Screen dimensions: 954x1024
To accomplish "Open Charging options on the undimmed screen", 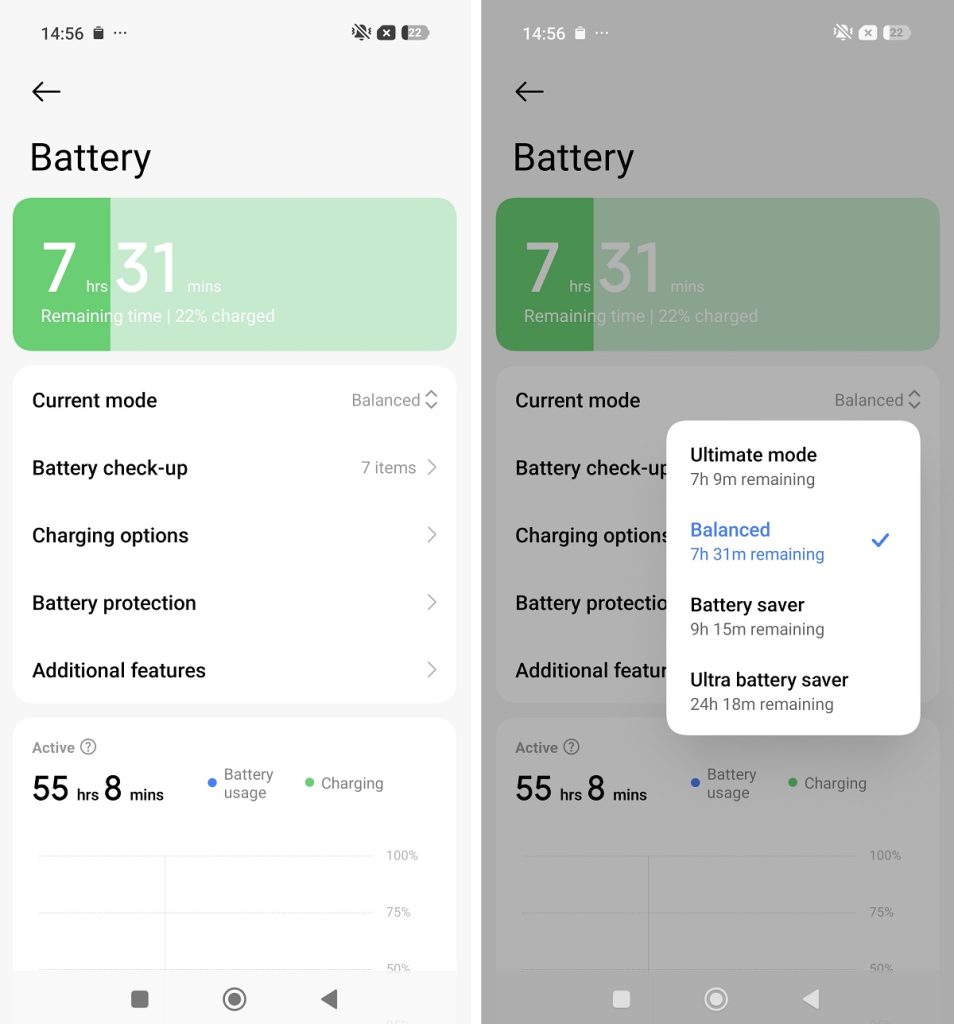I will [234, 535].
